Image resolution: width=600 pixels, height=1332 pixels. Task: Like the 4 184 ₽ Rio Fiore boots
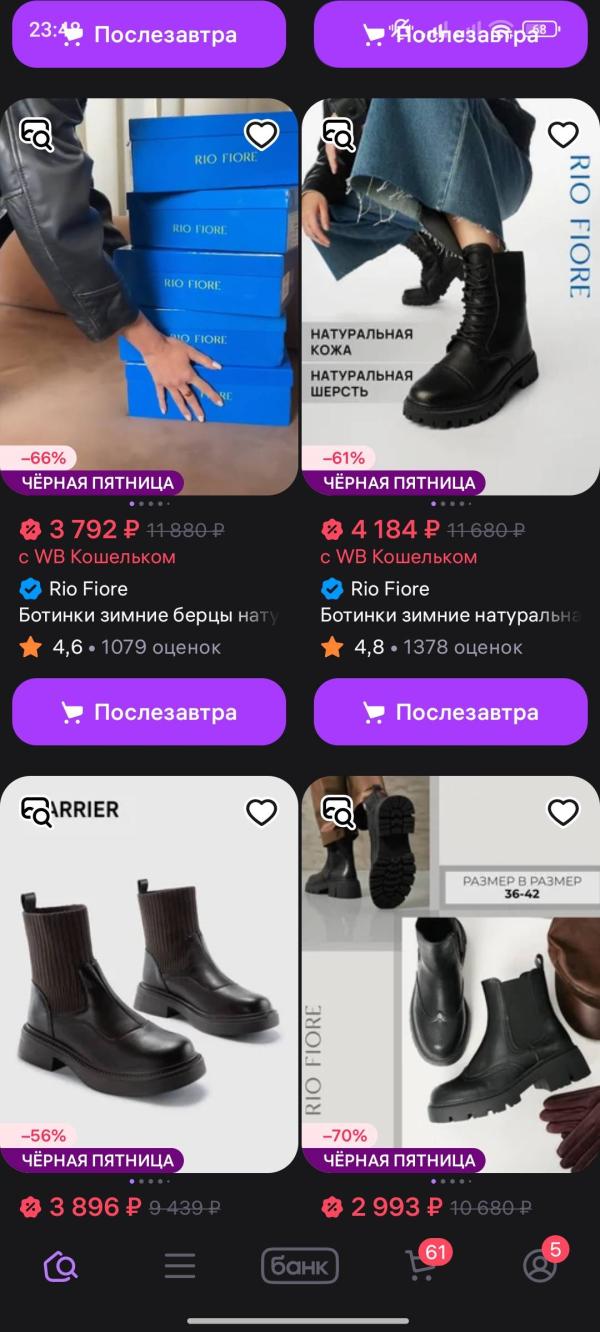click(563, 134)
